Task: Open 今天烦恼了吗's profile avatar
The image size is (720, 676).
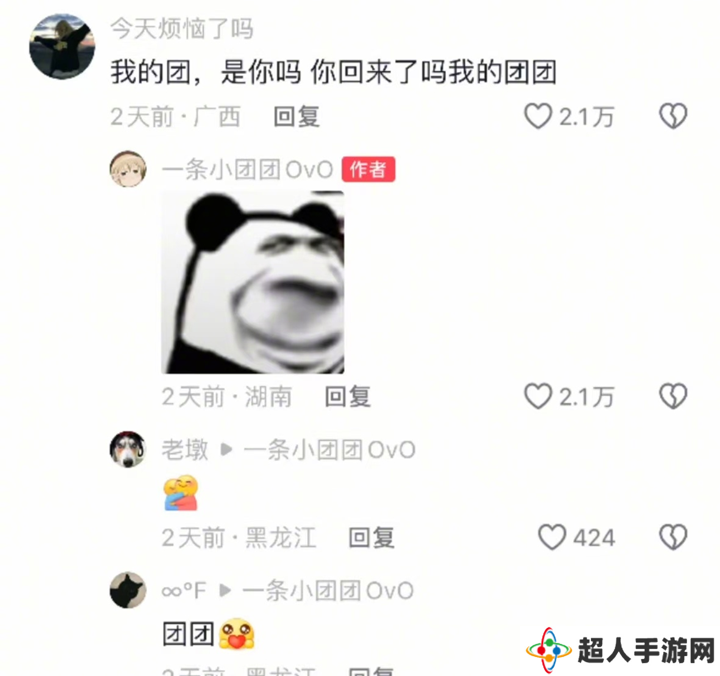Action: [62, 46]
